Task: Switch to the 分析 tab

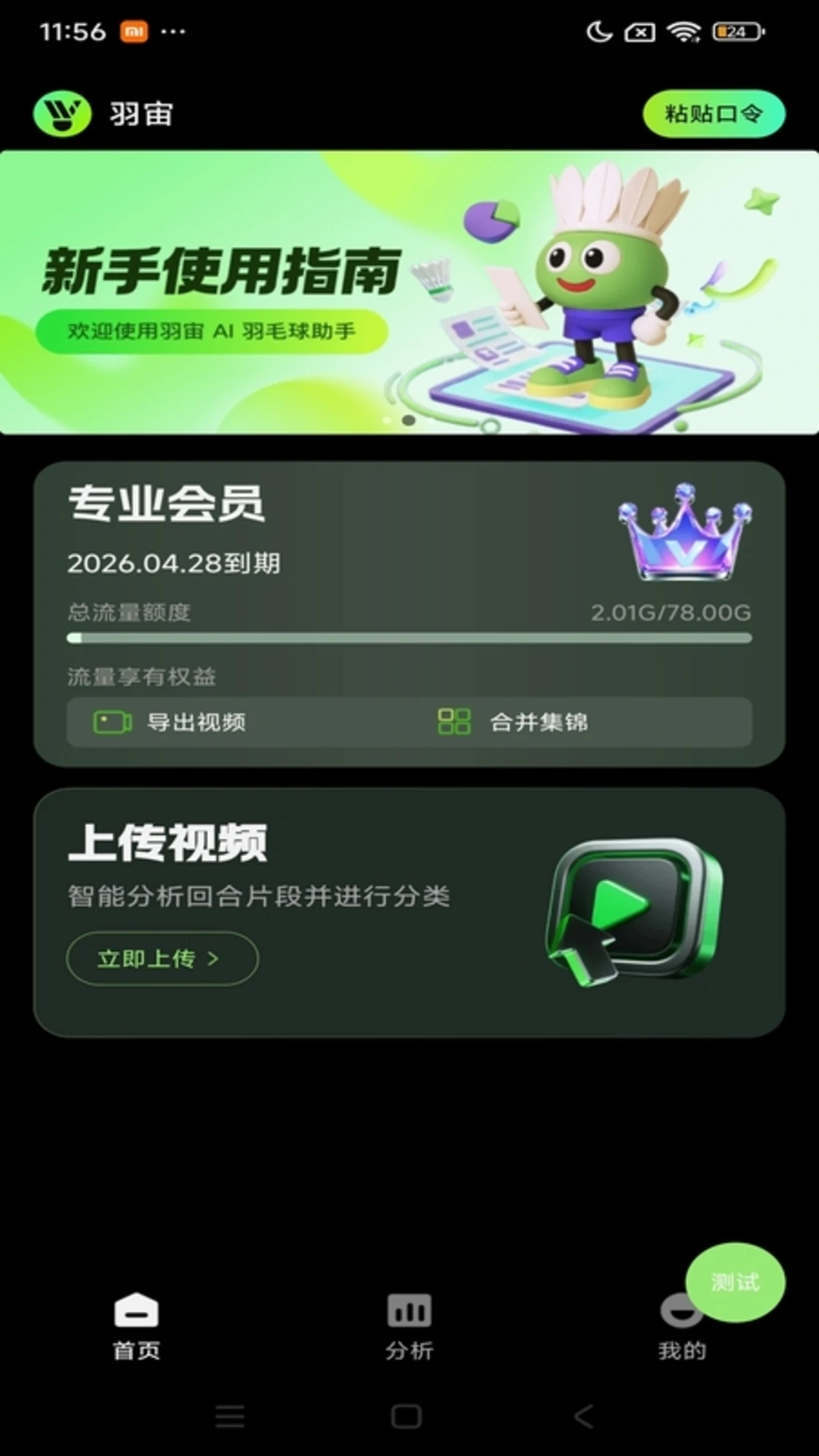Action: [409, 1327]
